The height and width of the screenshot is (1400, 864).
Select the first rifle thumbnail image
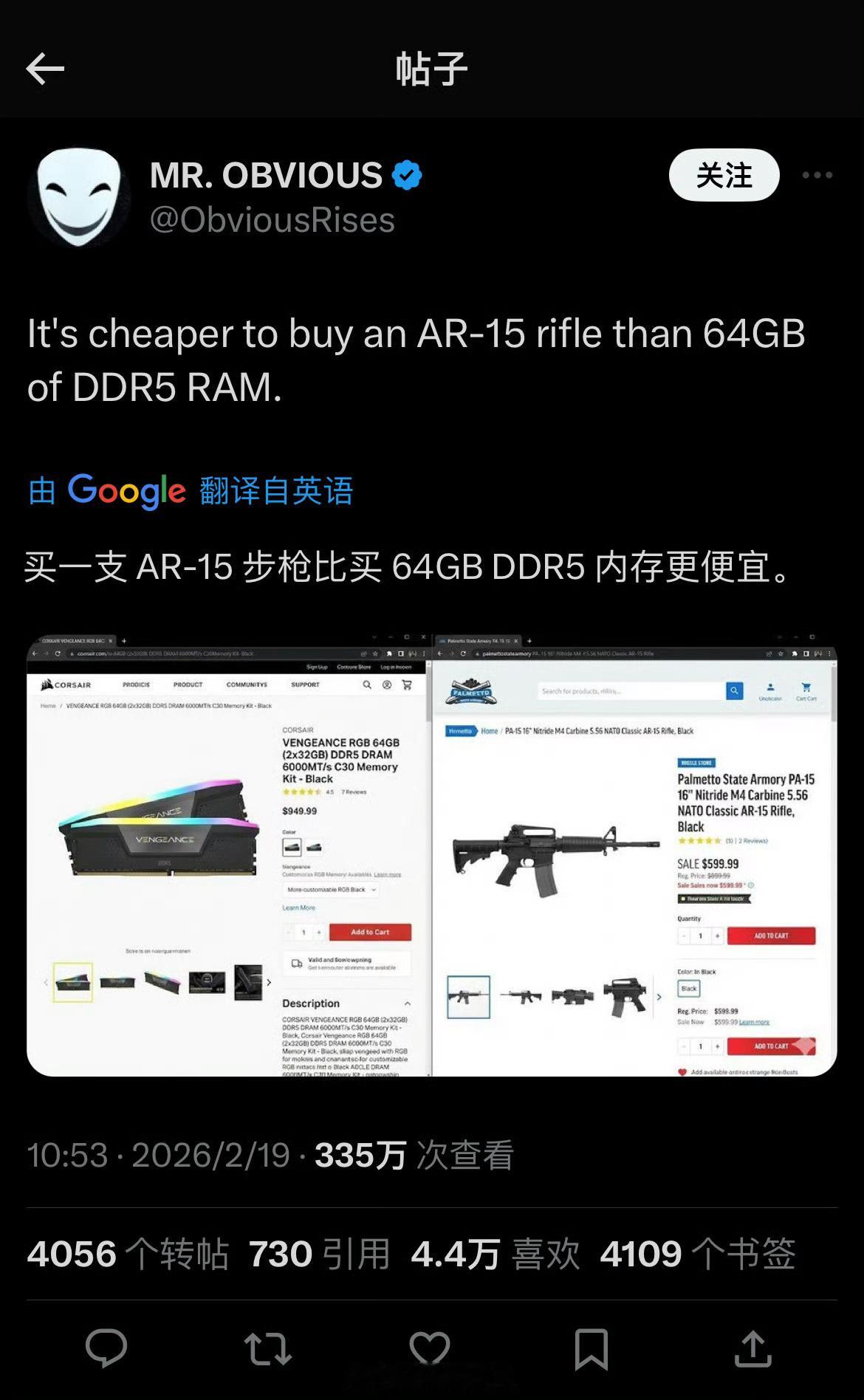(x=467, y=997)
